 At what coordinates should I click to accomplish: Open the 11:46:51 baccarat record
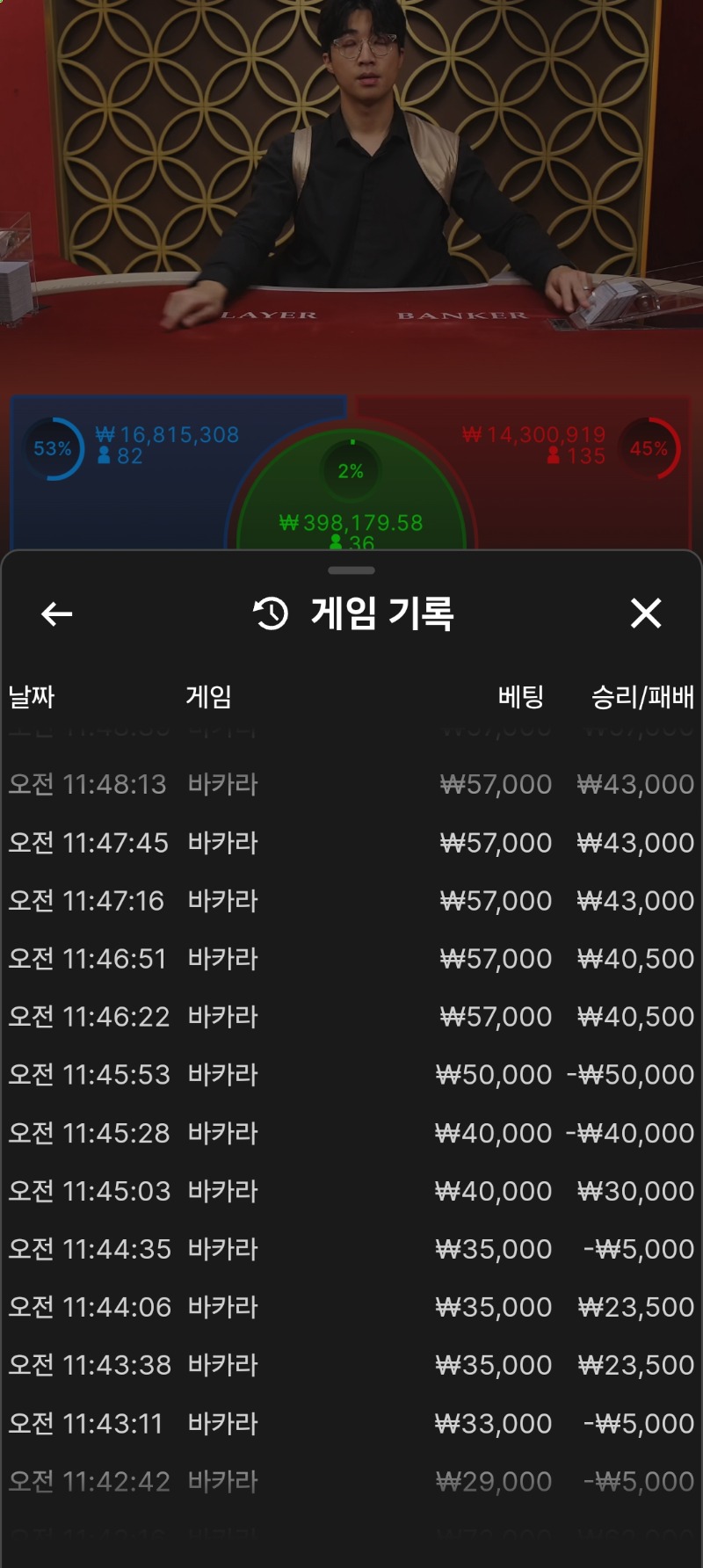click(x=351, y=958)
